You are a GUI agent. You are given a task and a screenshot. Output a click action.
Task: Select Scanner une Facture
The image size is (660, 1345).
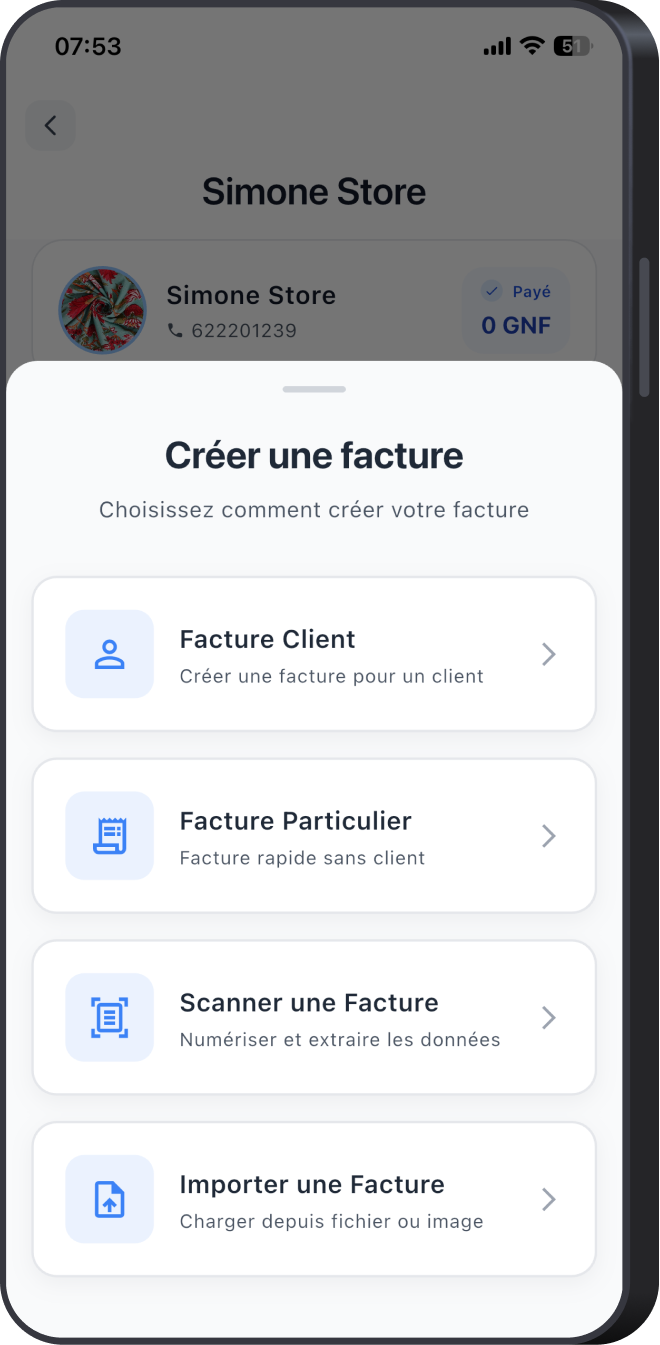(314, 1018)
